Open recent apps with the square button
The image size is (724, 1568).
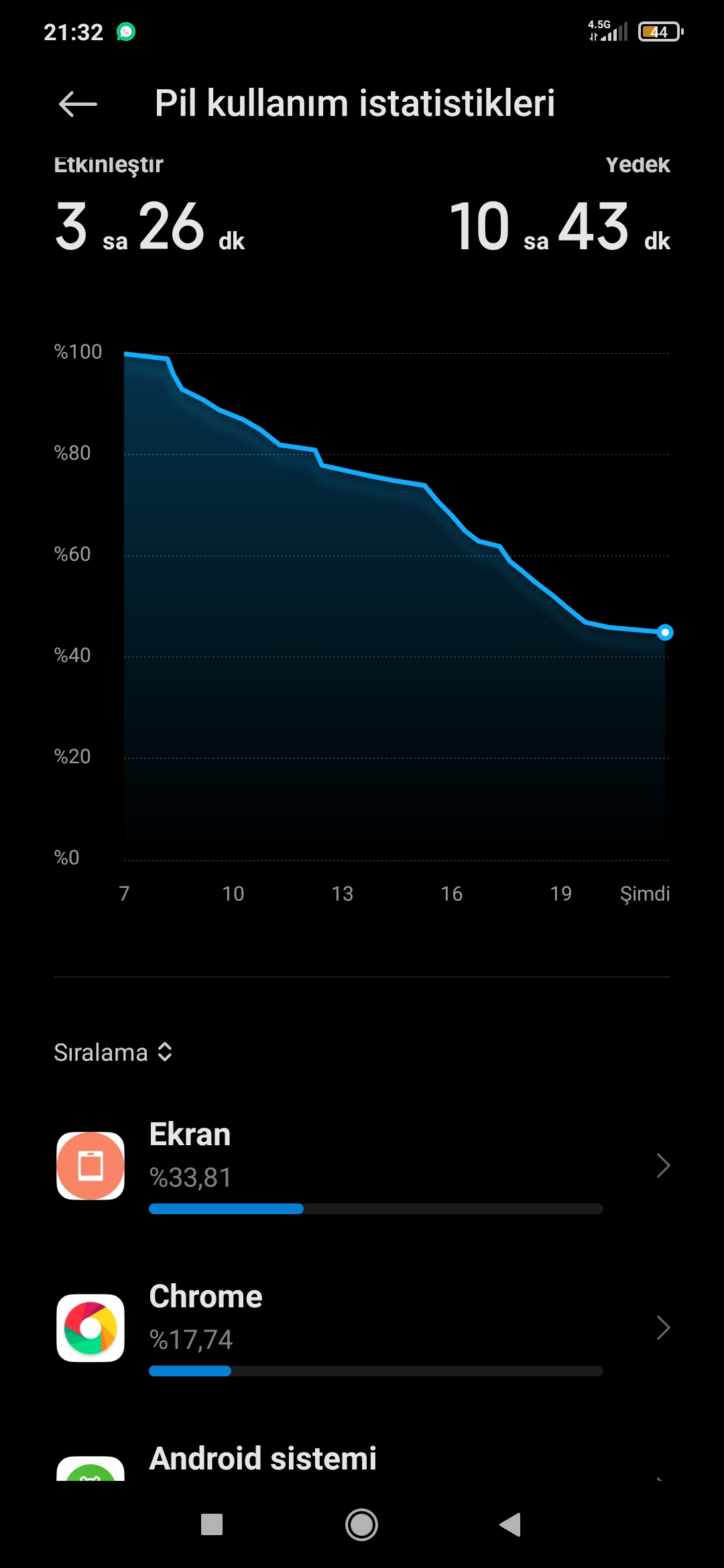(212, 1524)
